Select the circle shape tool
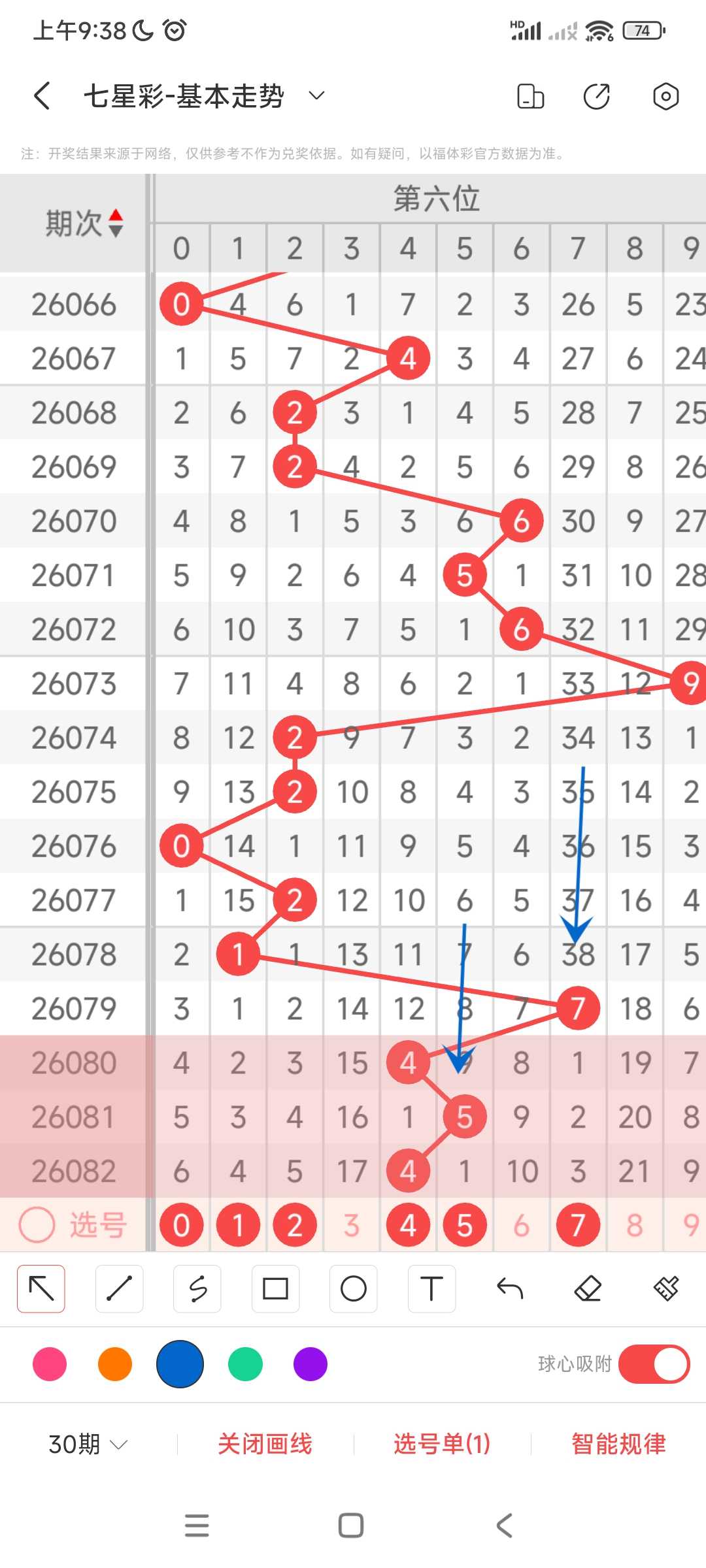This screenshot has height=1568, width=706. (x=354, y=1289)
